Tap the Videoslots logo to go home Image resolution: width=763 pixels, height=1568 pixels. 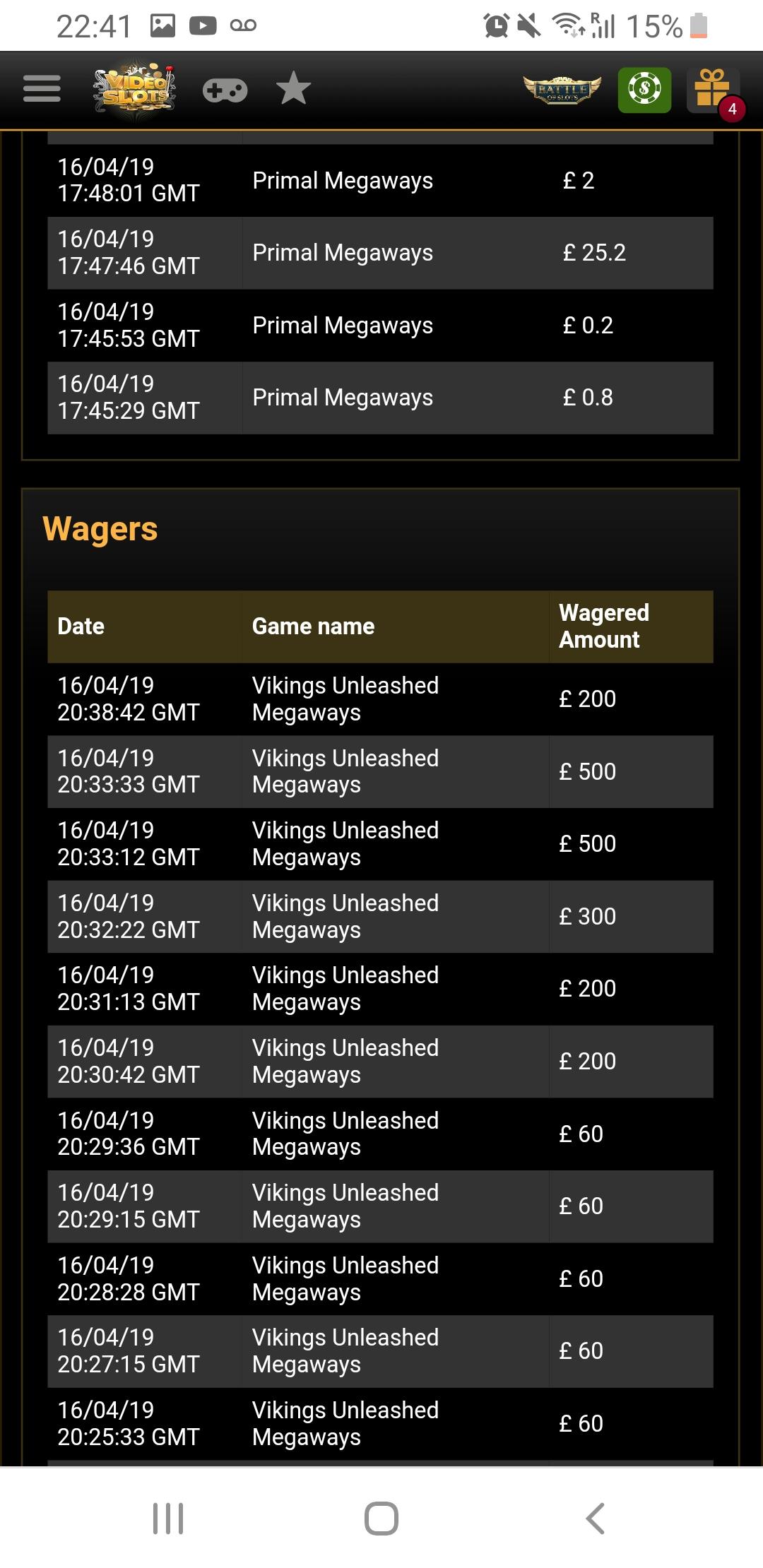tap(134, 90)
